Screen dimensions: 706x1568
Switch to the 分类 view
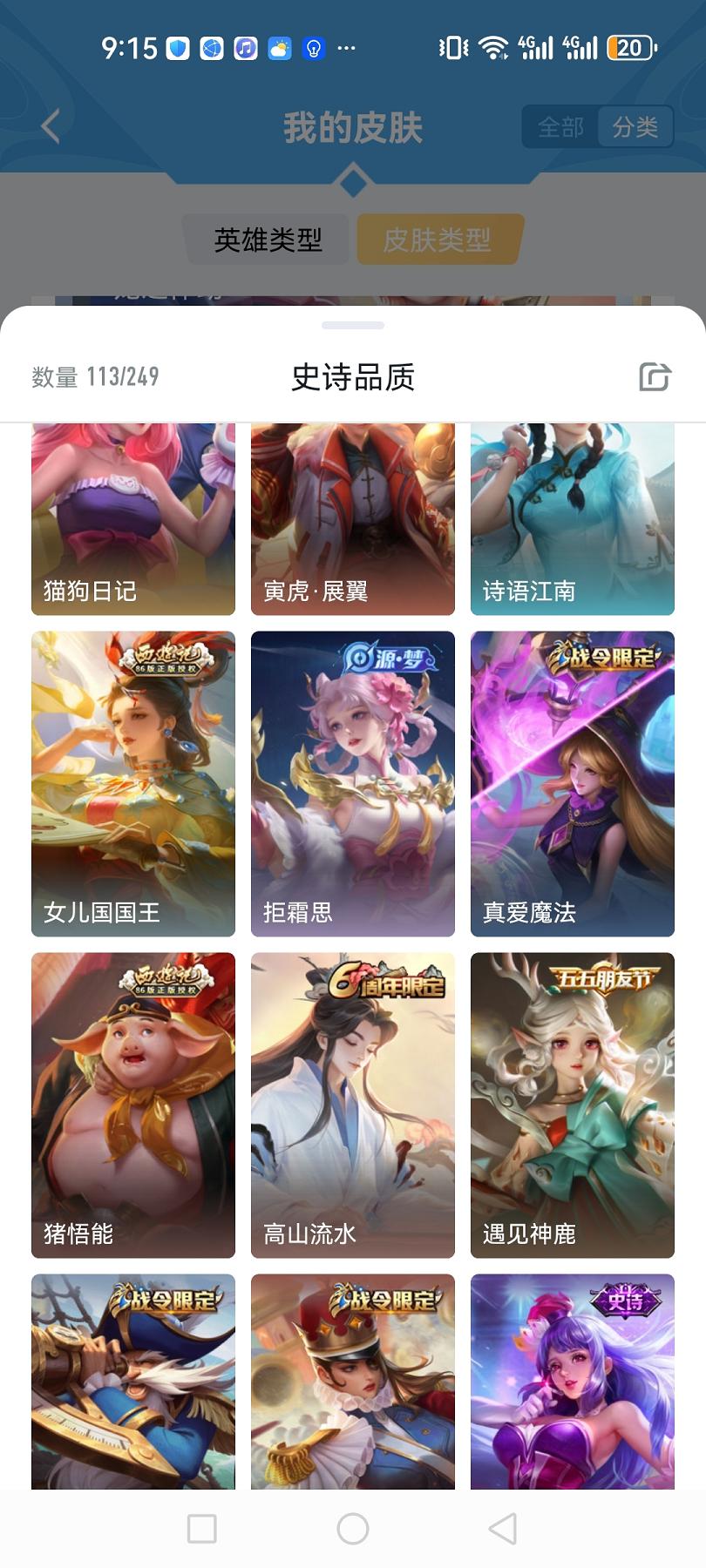(x=635, y=127)
